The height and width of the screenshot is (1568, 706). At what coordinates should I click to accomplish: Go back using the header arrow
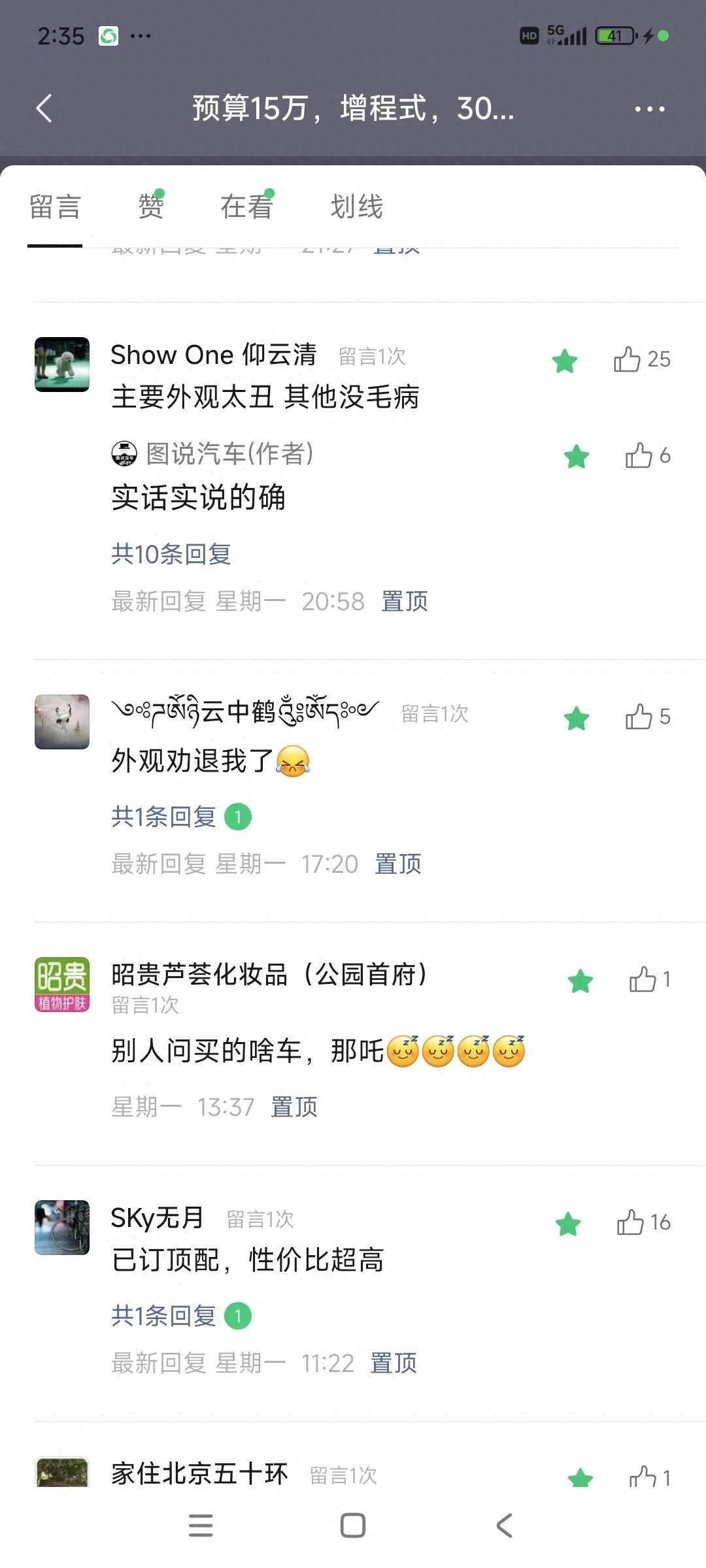pyautogui.click(x=44, y=108)
